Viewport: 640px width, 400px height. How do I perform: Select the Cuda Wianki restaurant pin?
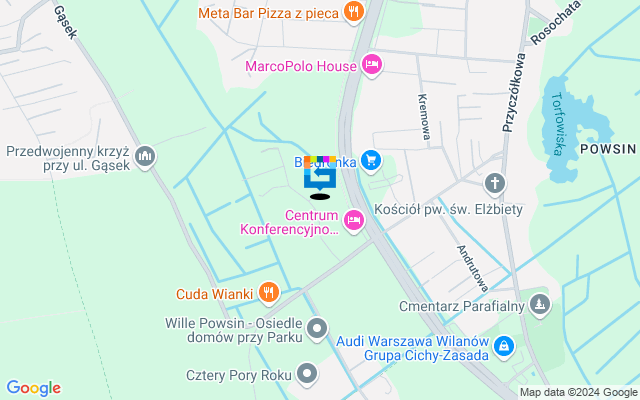(268, 293)
